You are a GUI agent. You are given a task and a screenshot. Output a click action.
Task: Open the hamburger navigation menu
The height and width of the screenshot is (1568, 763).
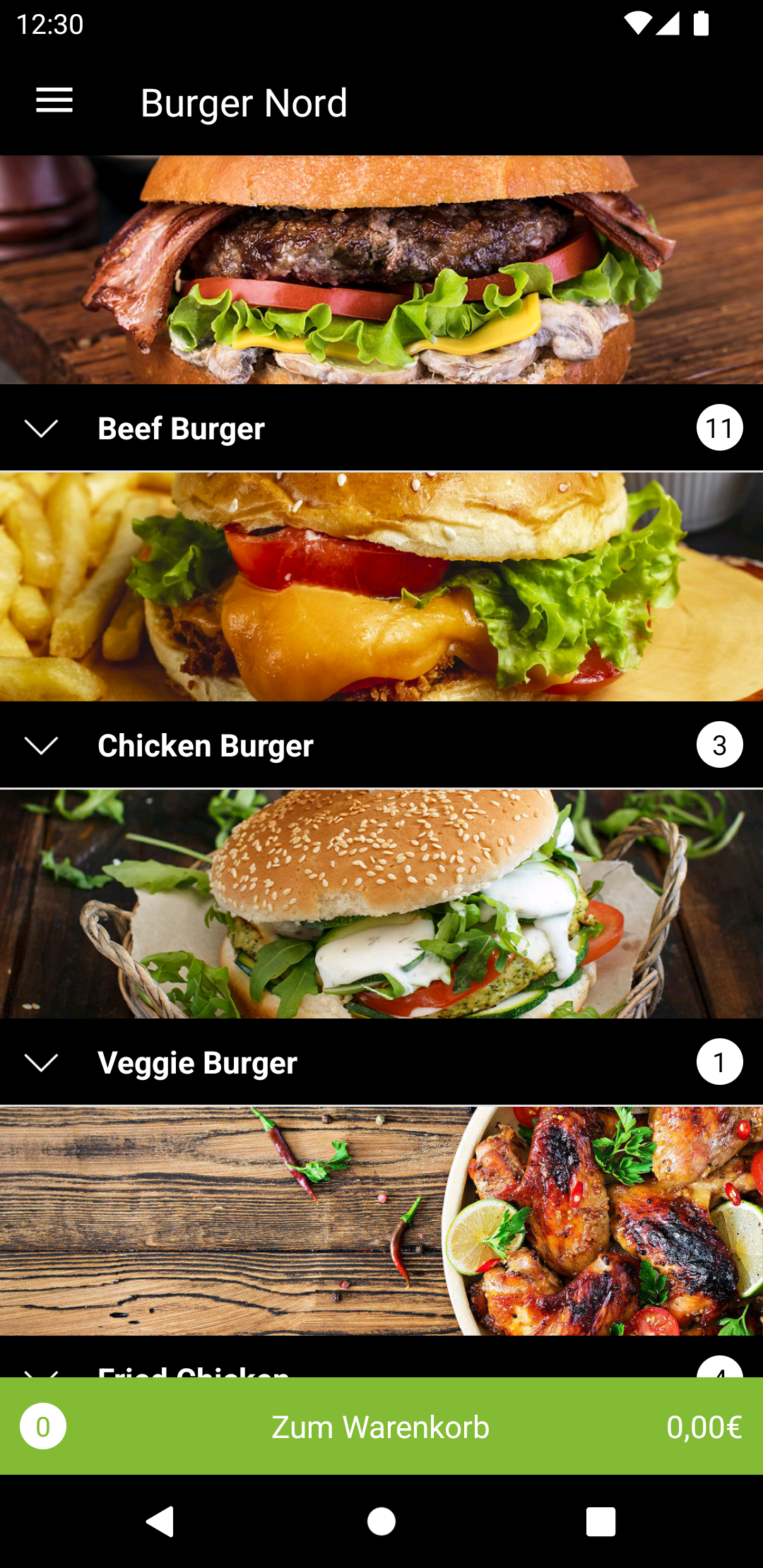pyautogui.click(x=54, y=101)
